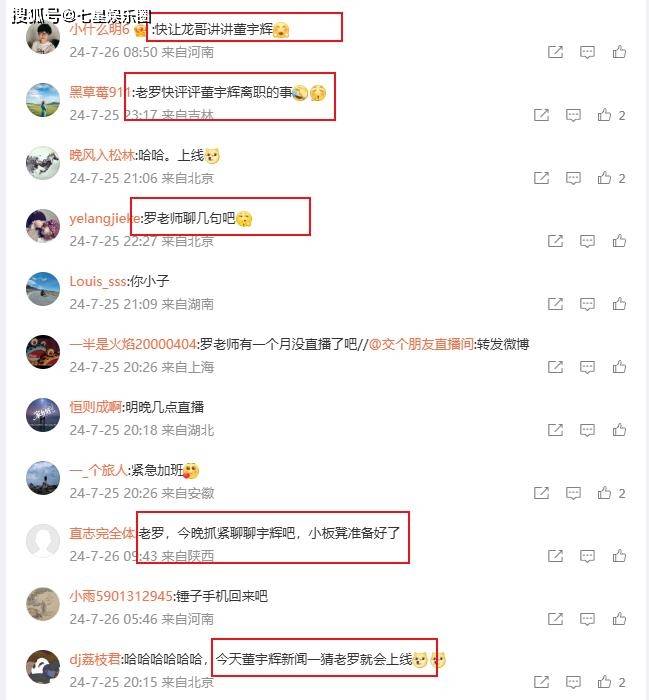Like the comment by 恒则成啊
The height and width of the screenshot is (700, 649).
pyautogui.click(x=619, y=430)
